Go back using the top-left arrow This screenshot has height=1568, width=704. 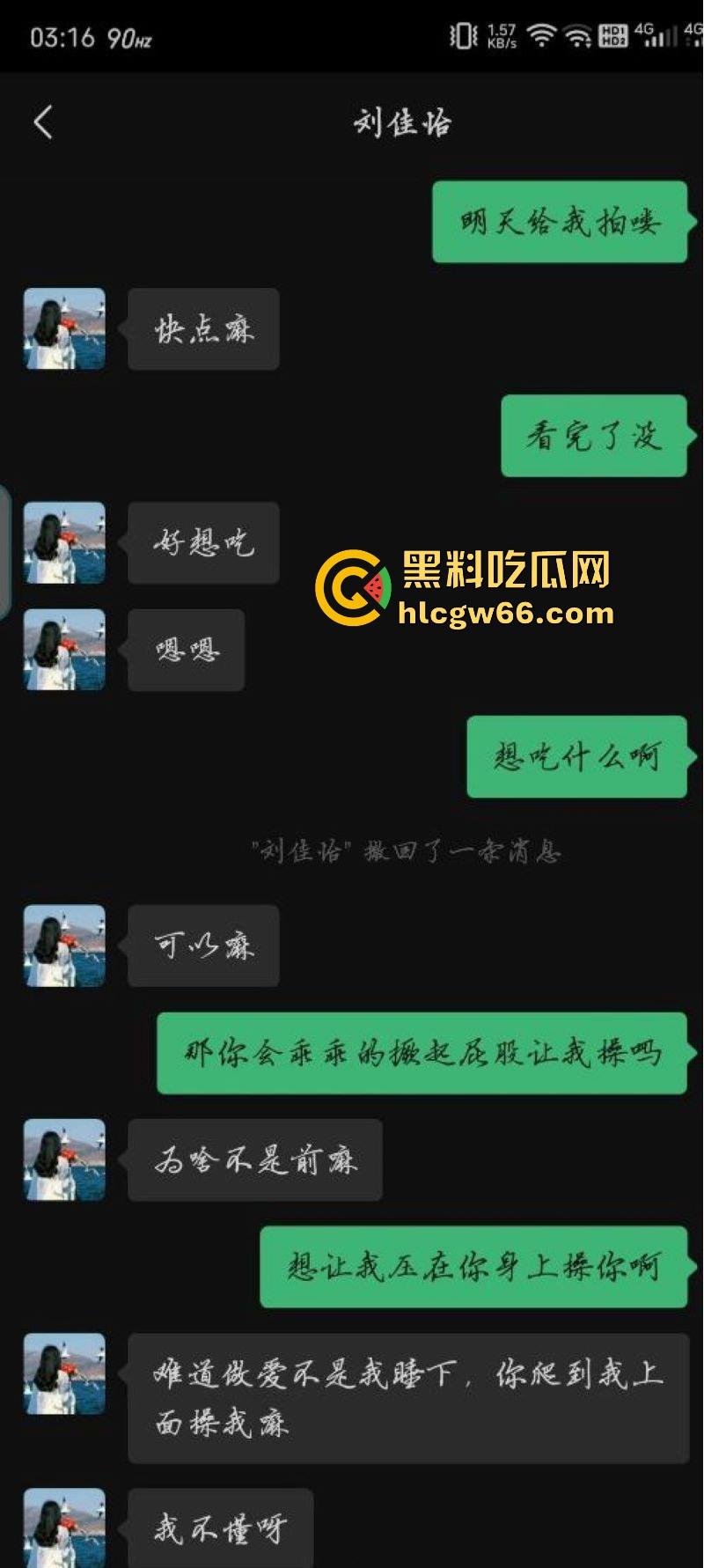43,122
